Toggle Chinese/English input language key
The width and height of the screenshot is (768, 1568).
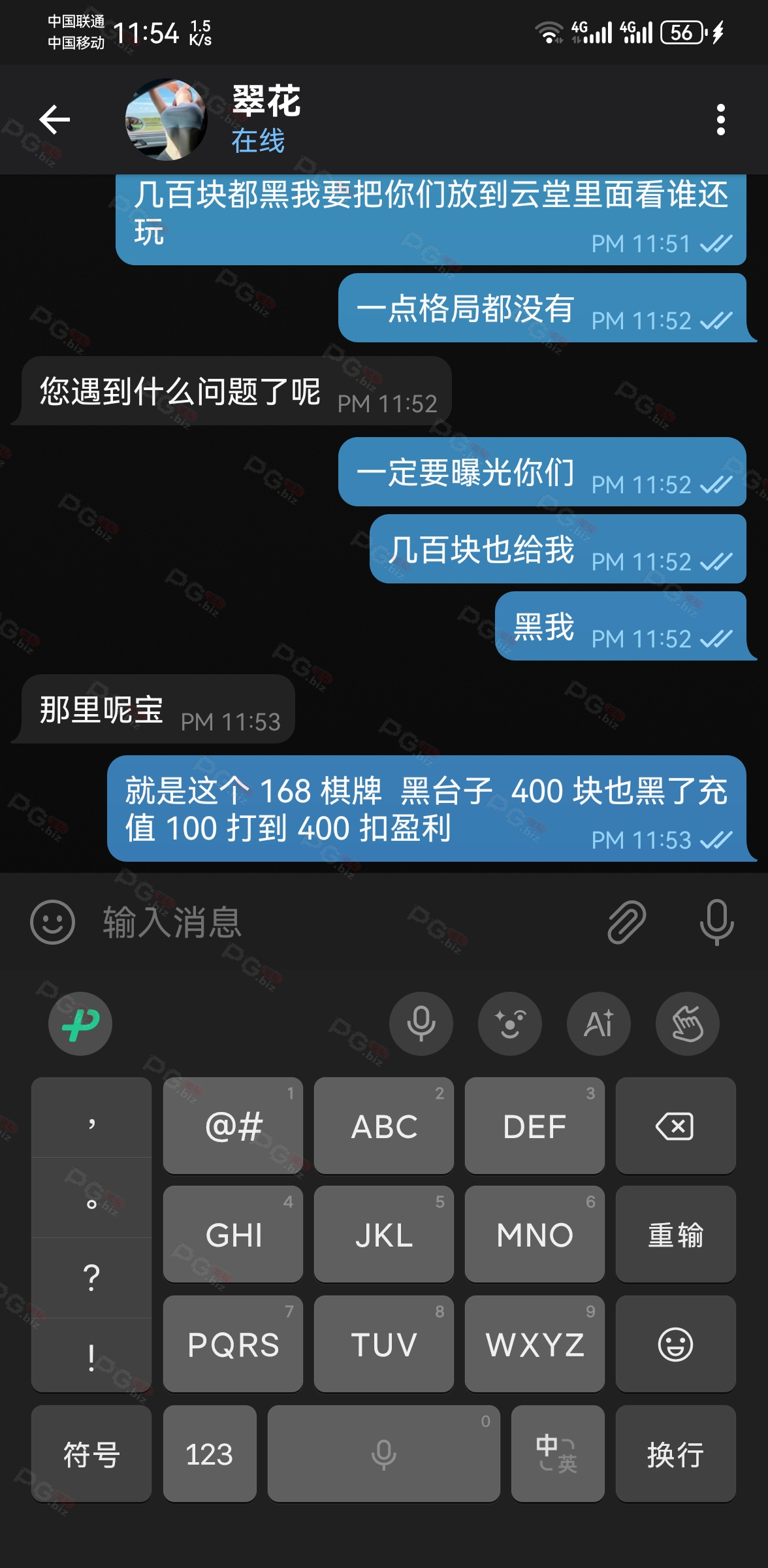pyautogui.click(x=558, y=1454)
